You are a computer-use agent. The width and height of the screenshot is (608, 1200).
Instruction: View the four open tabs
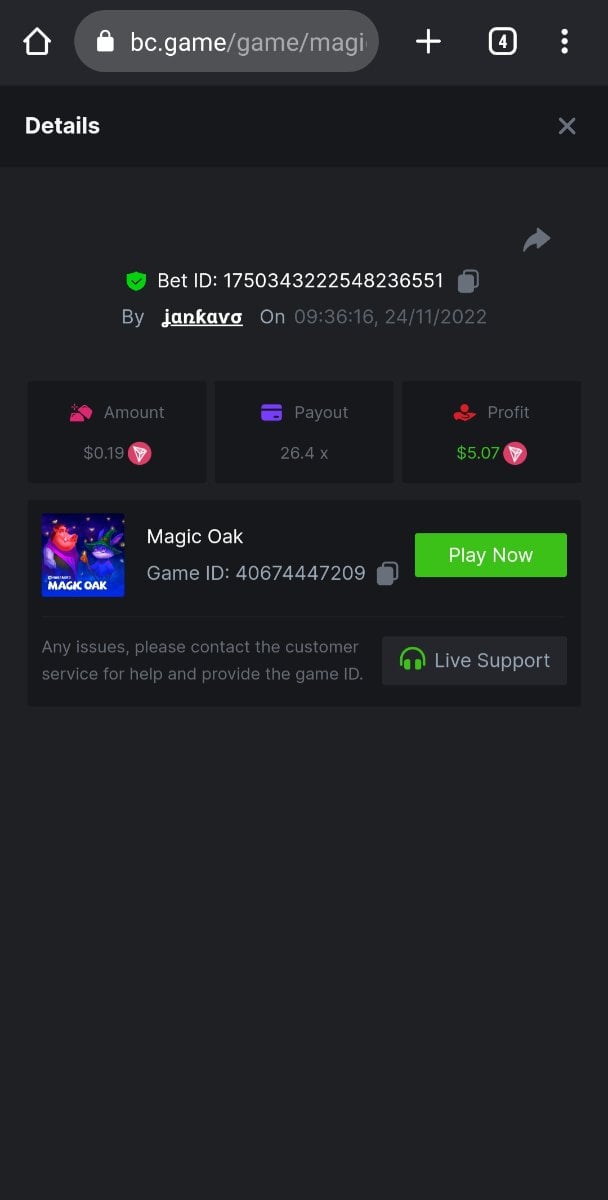click(502, 41)
